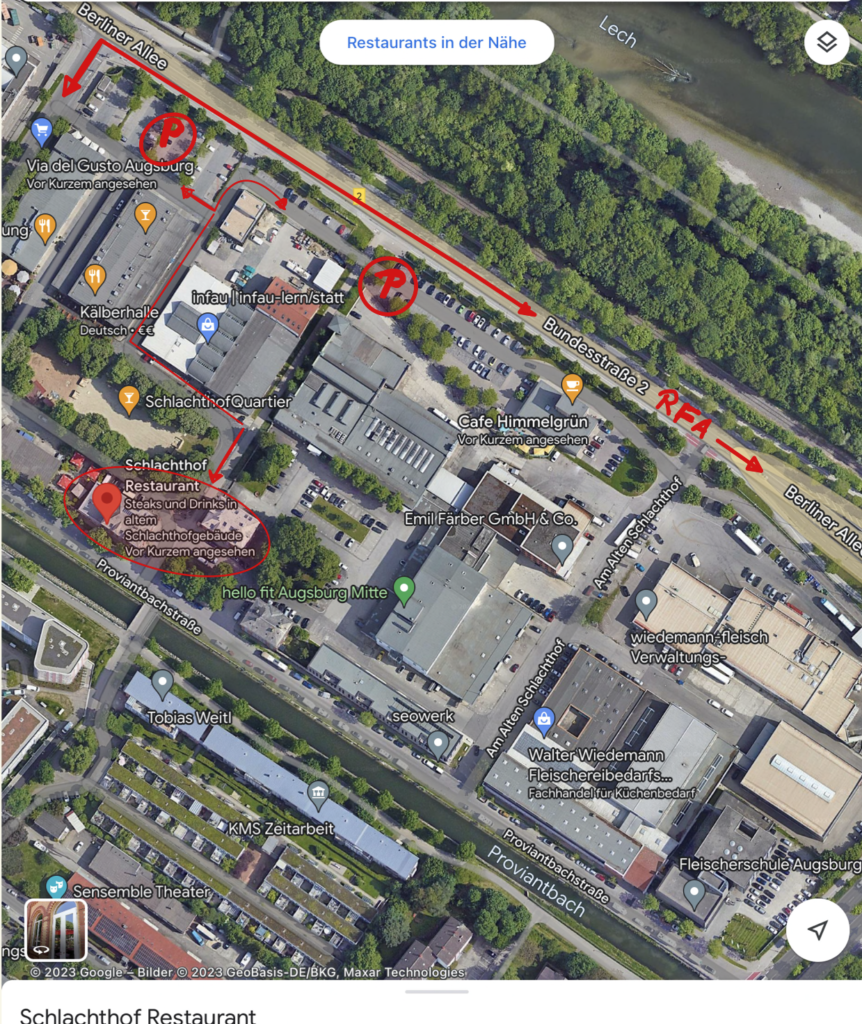Select the Kälberhalle restaurant marker

click(95, 277)
